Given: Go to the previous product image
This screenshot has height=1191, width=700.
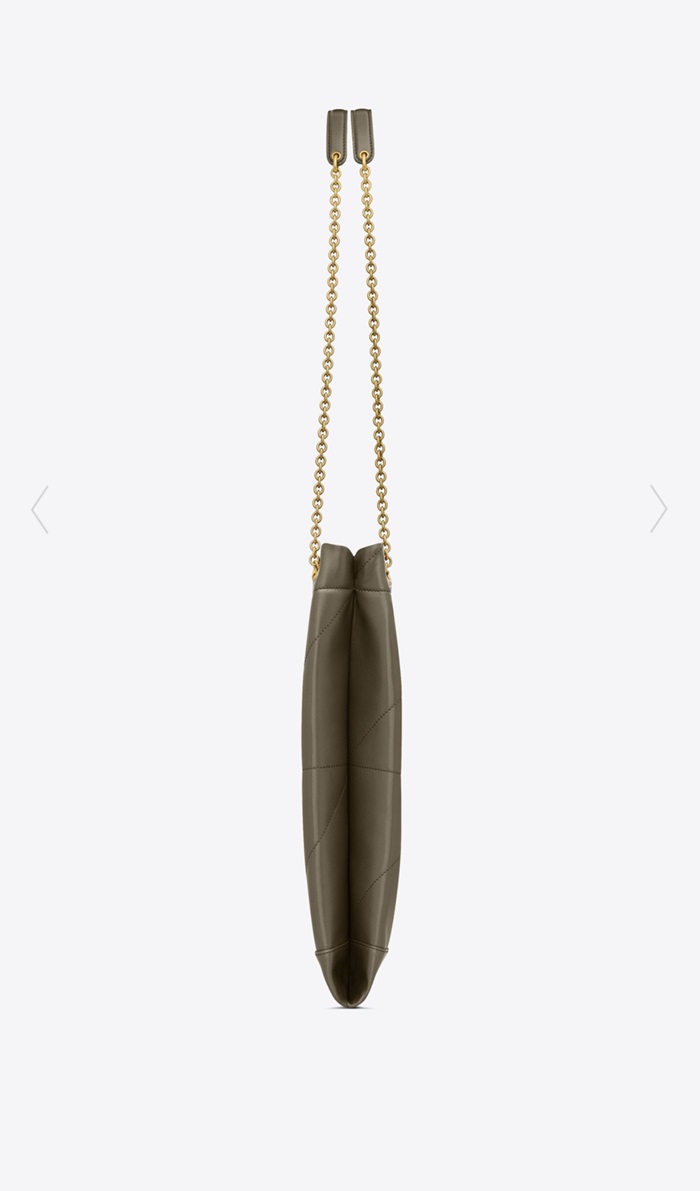Looking at the screenshot, I should click(x=40, y=509).
